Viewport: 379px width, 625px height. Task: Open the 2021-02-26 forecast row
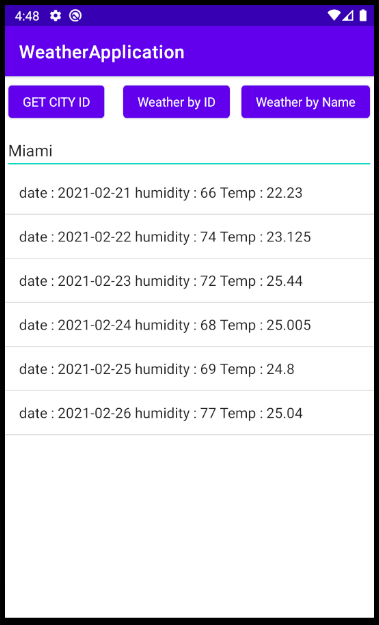coord(189,413)
